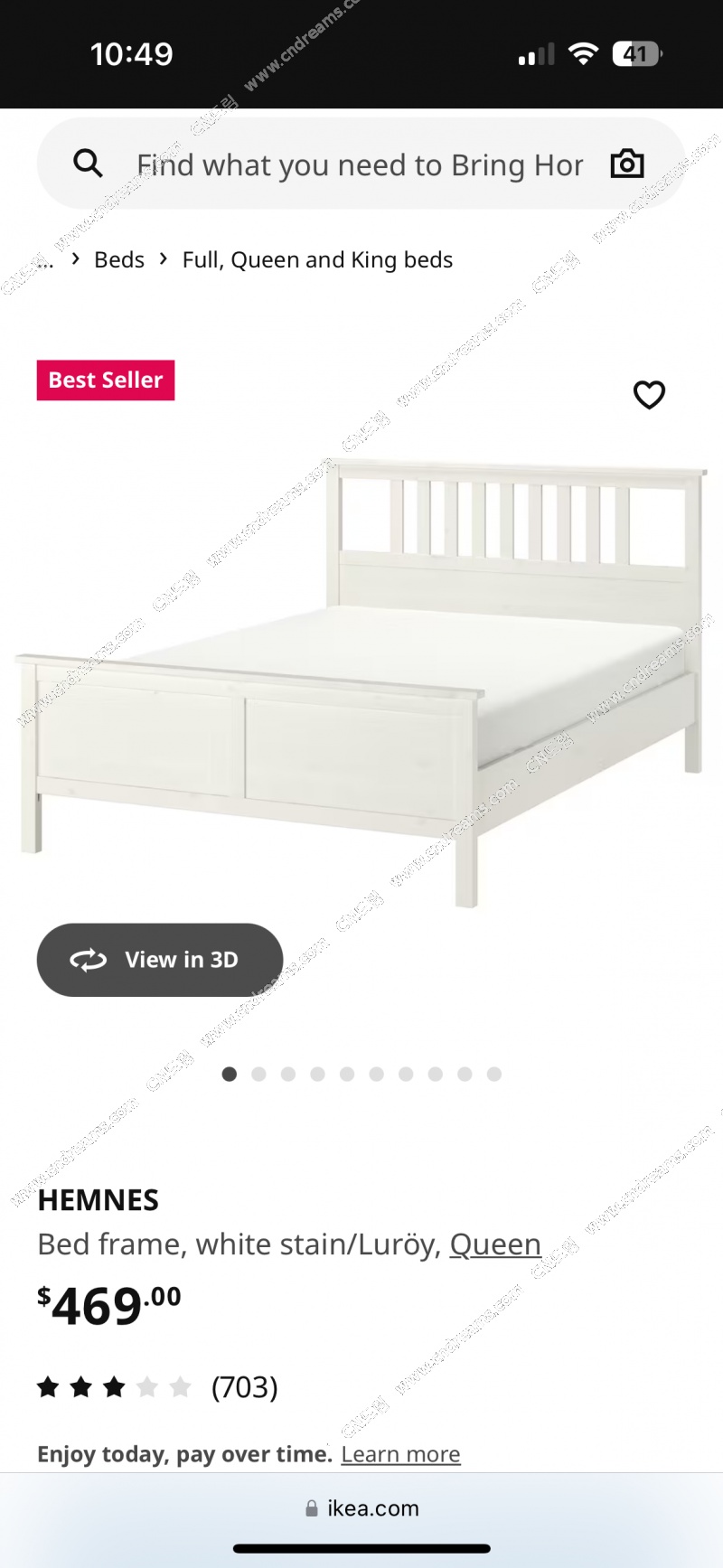Save HEMNES bed to favorites with the heart icon
723x1568 pixels.
pyautogui.click(x=649, y=395)
